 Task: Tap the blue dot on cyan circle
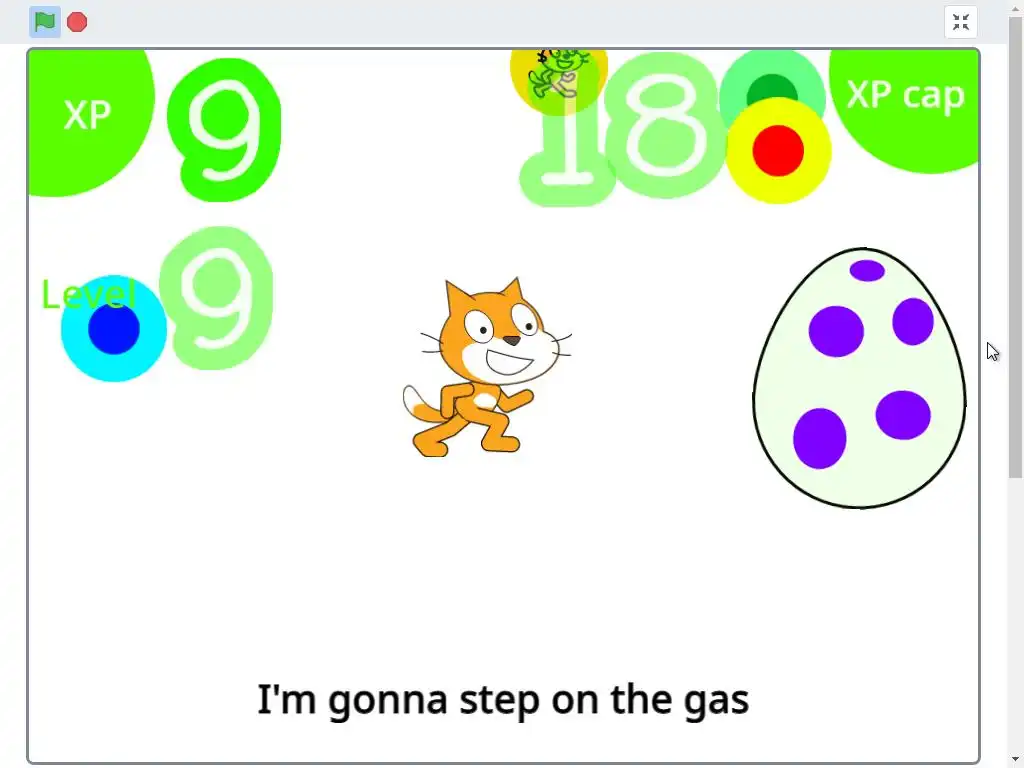[114, 330]
